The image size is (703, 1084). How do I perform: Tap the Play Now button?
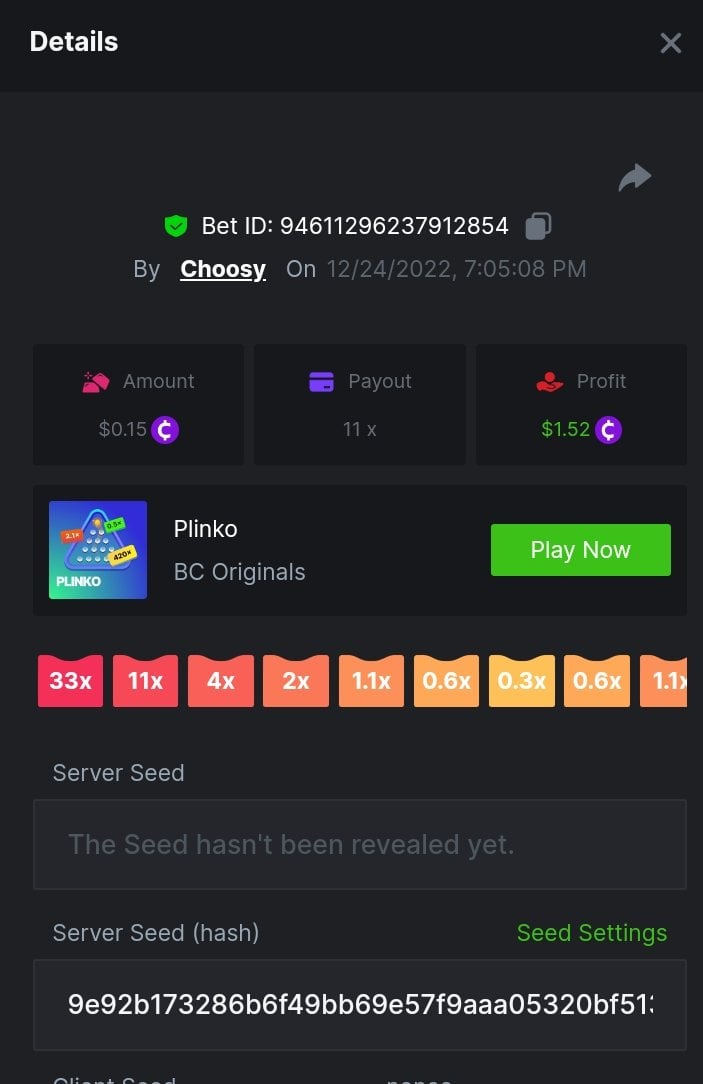tap(580, 550)
